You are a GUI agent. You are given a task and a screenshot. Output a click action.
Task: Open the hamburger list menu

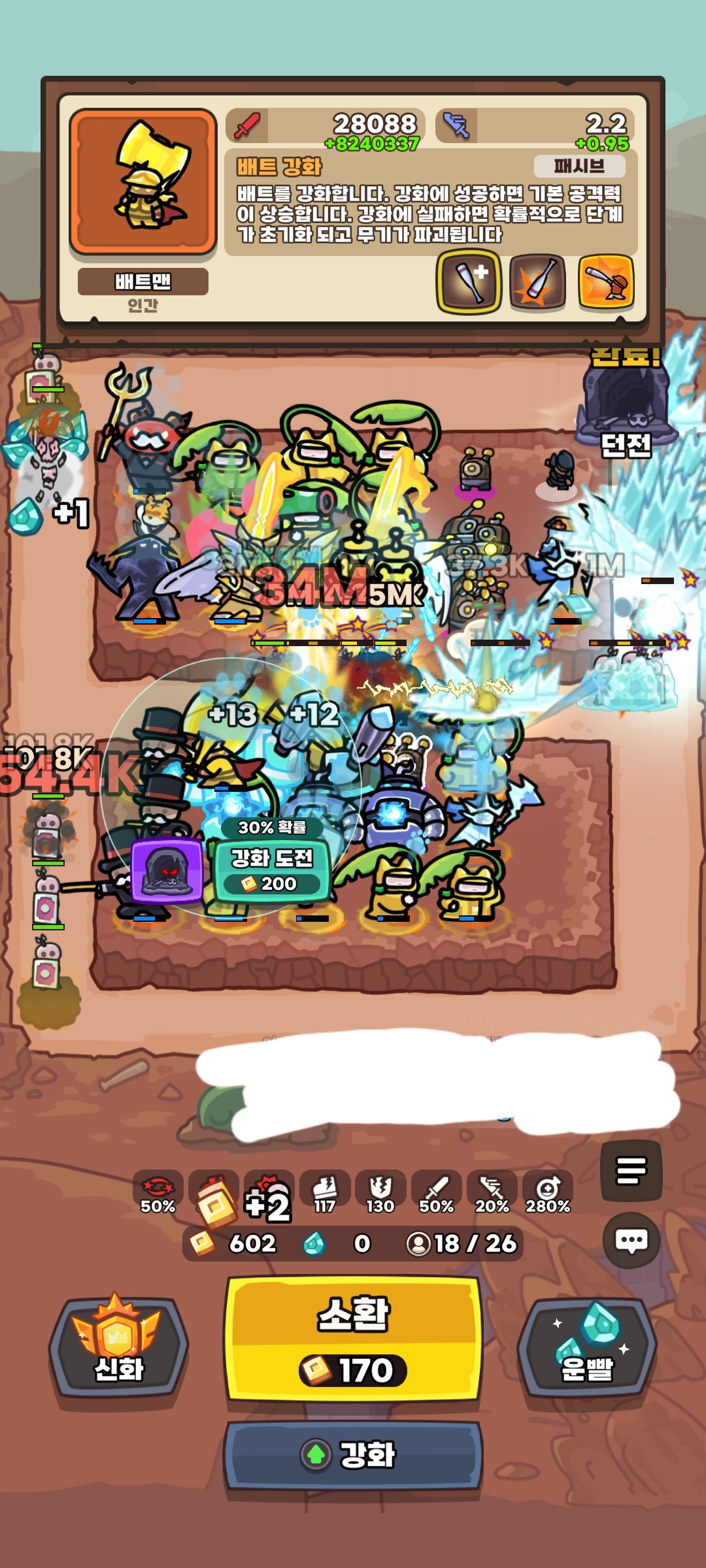point(631,1170)
